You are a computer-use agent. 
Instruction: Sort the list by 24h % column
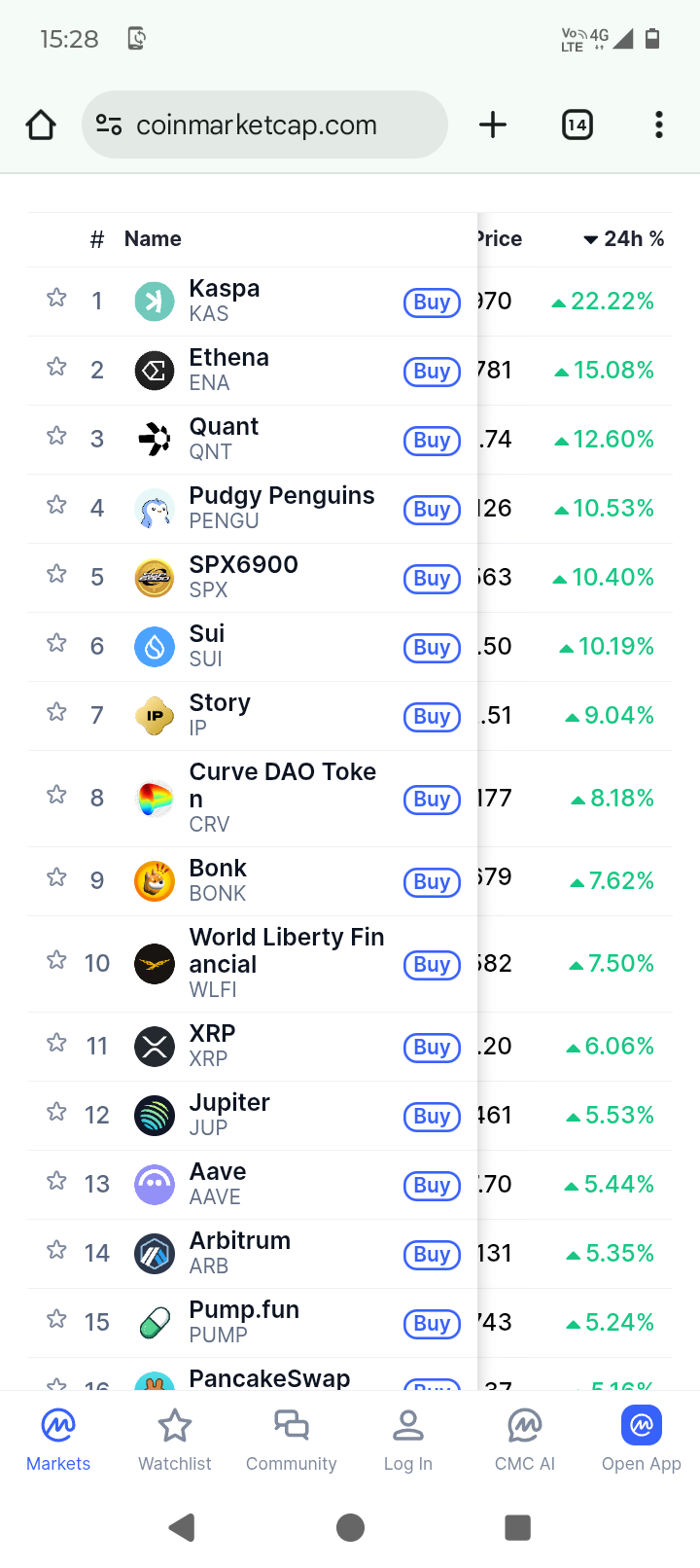[x=624, y=239]
